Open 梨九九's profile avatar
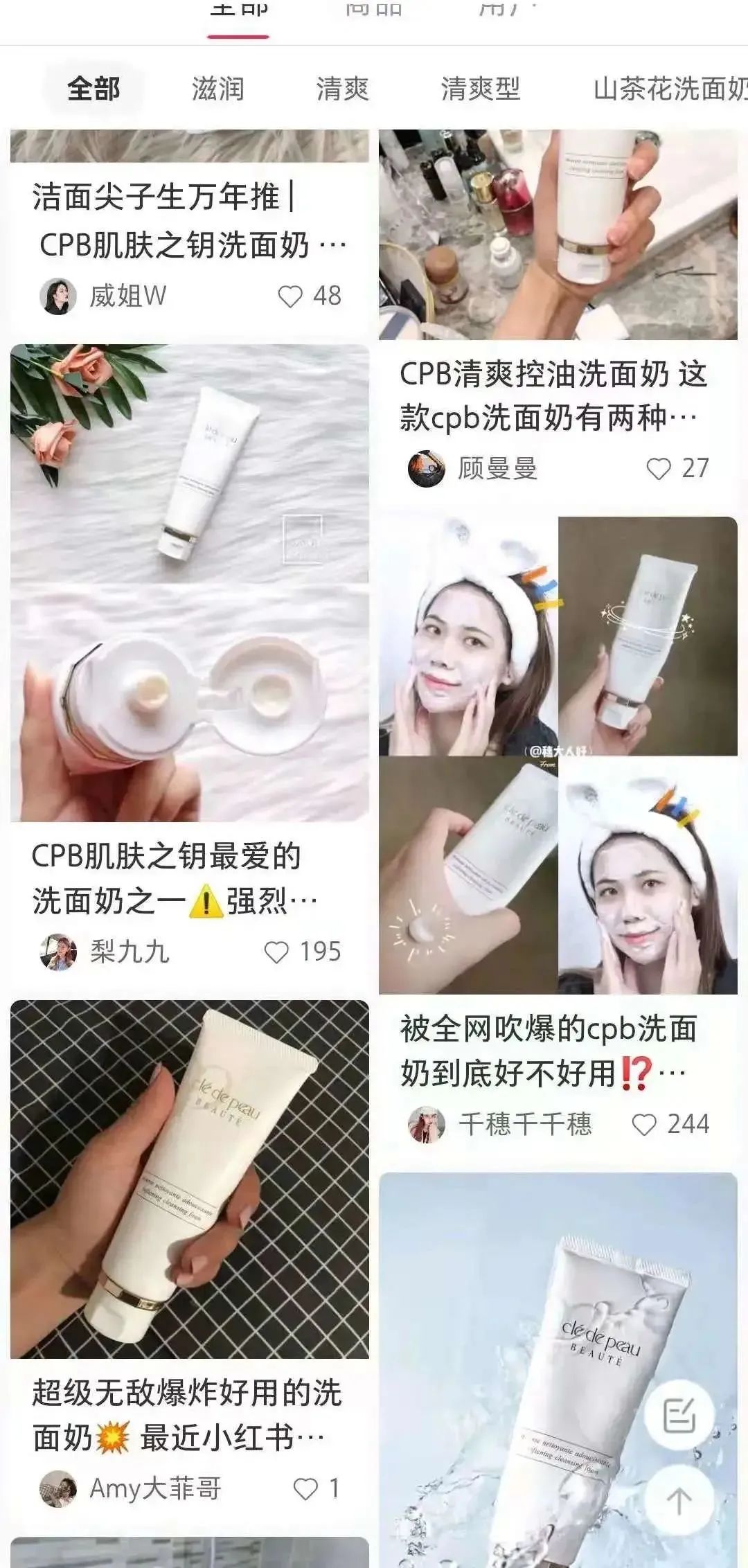Screen dimensions: 748x1568 coord(58,952)
